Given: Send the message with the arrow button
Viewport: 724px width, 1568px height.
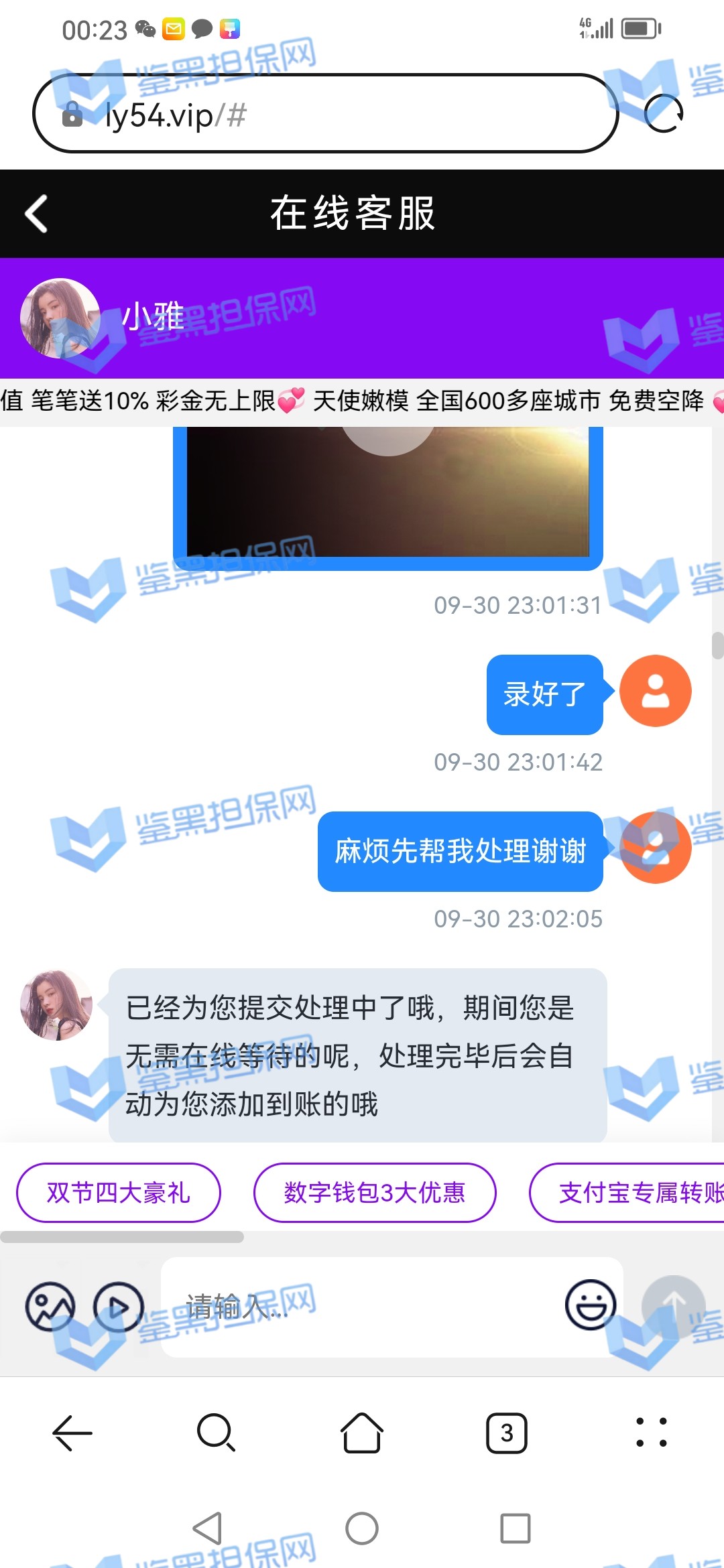Looking at the screenshot, I should pyautogui.click(x=673, y=1305).
